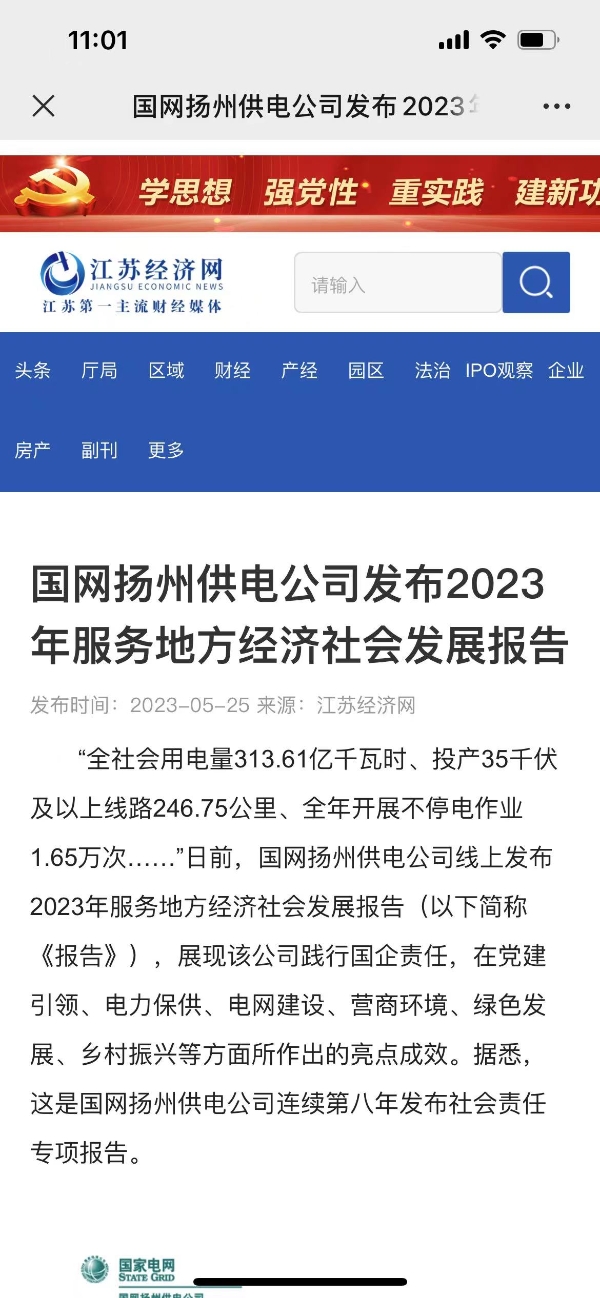The width and height of the screenshot is (600, 1298).
Task: Tap the red party slogan banner
Action: pos(300,191)
